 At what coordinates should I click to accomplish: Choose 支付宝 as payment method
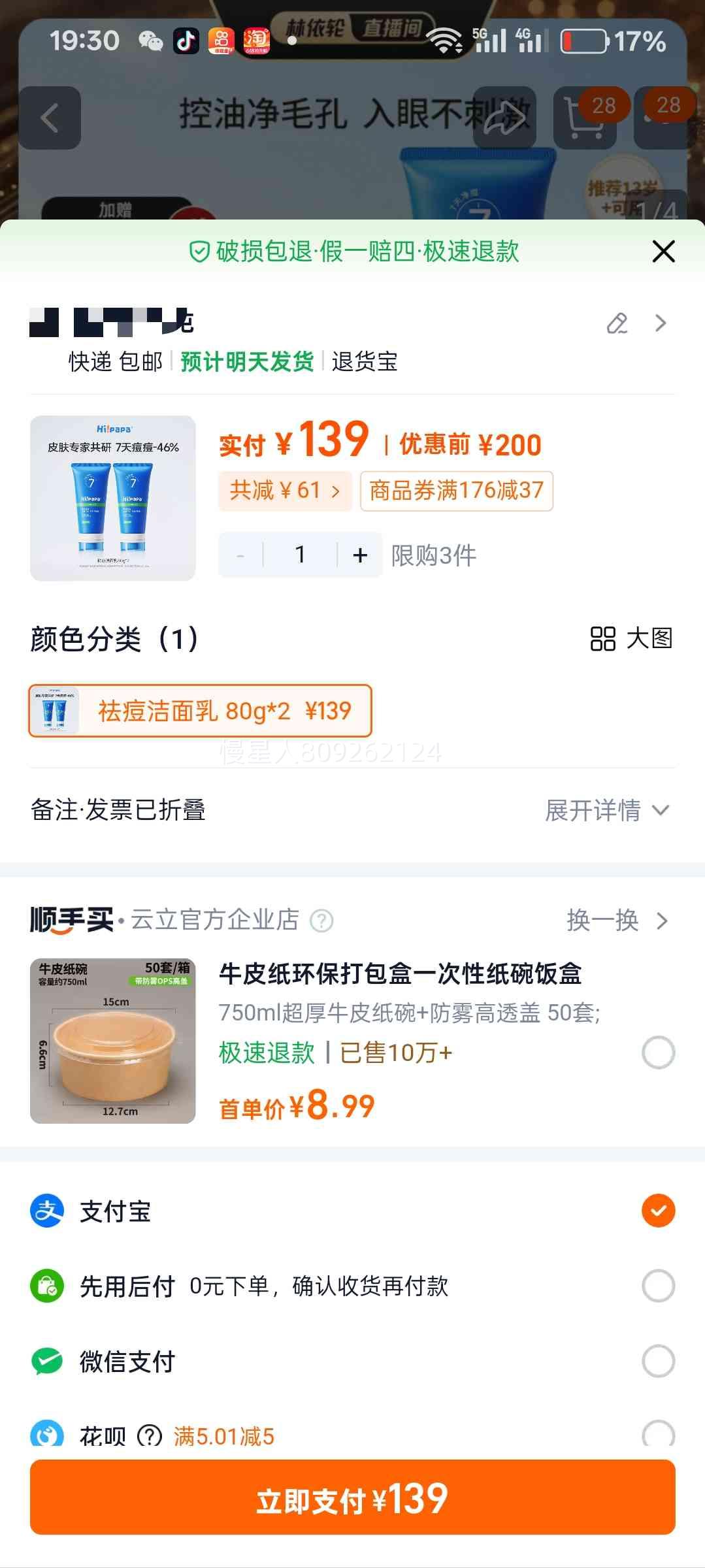coord(658,1211)
